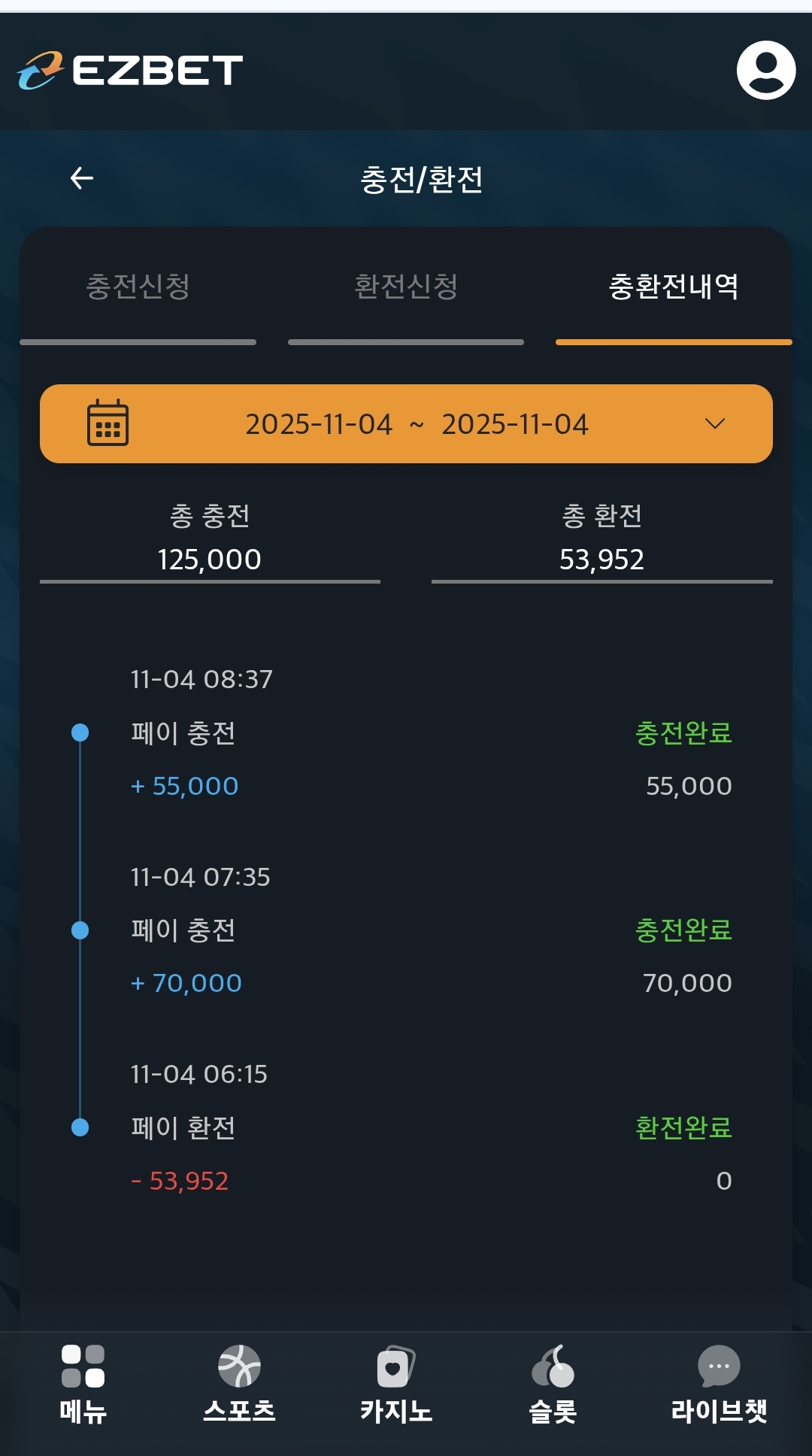812x1456 pixels.
Task: Start a 라이브챗 conversation
Action: [x=719, y=1384]
